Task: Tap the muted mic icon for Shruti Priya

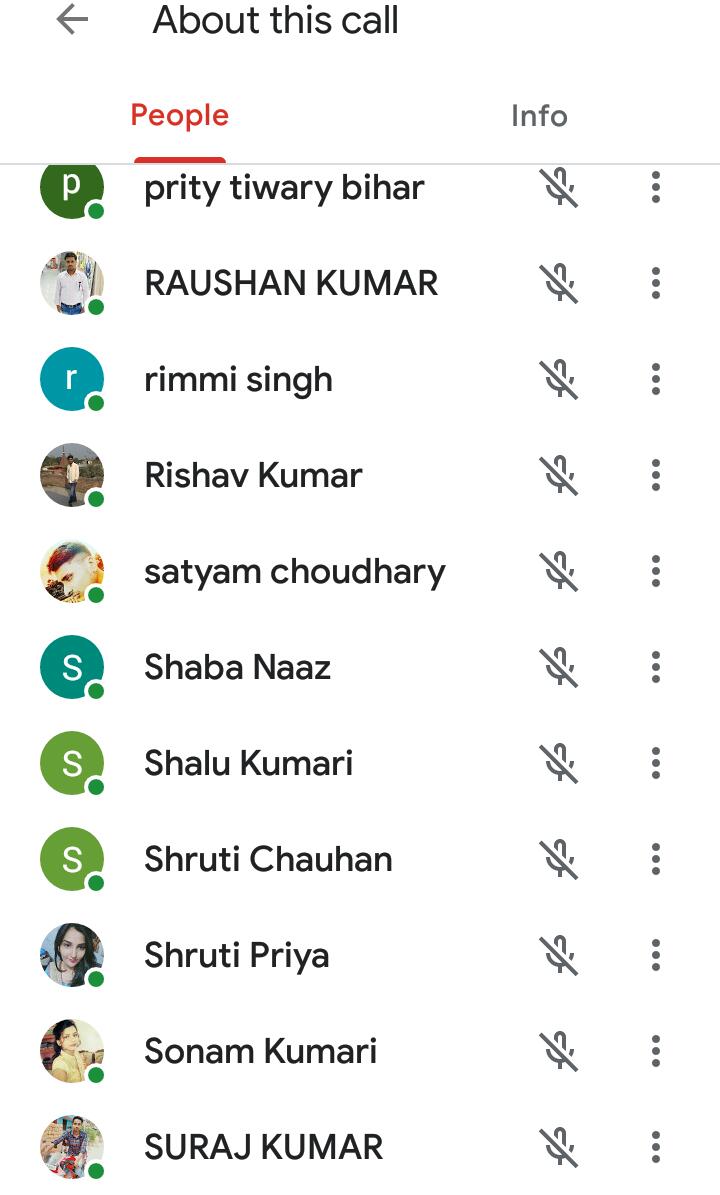Action: coord(561,955)
